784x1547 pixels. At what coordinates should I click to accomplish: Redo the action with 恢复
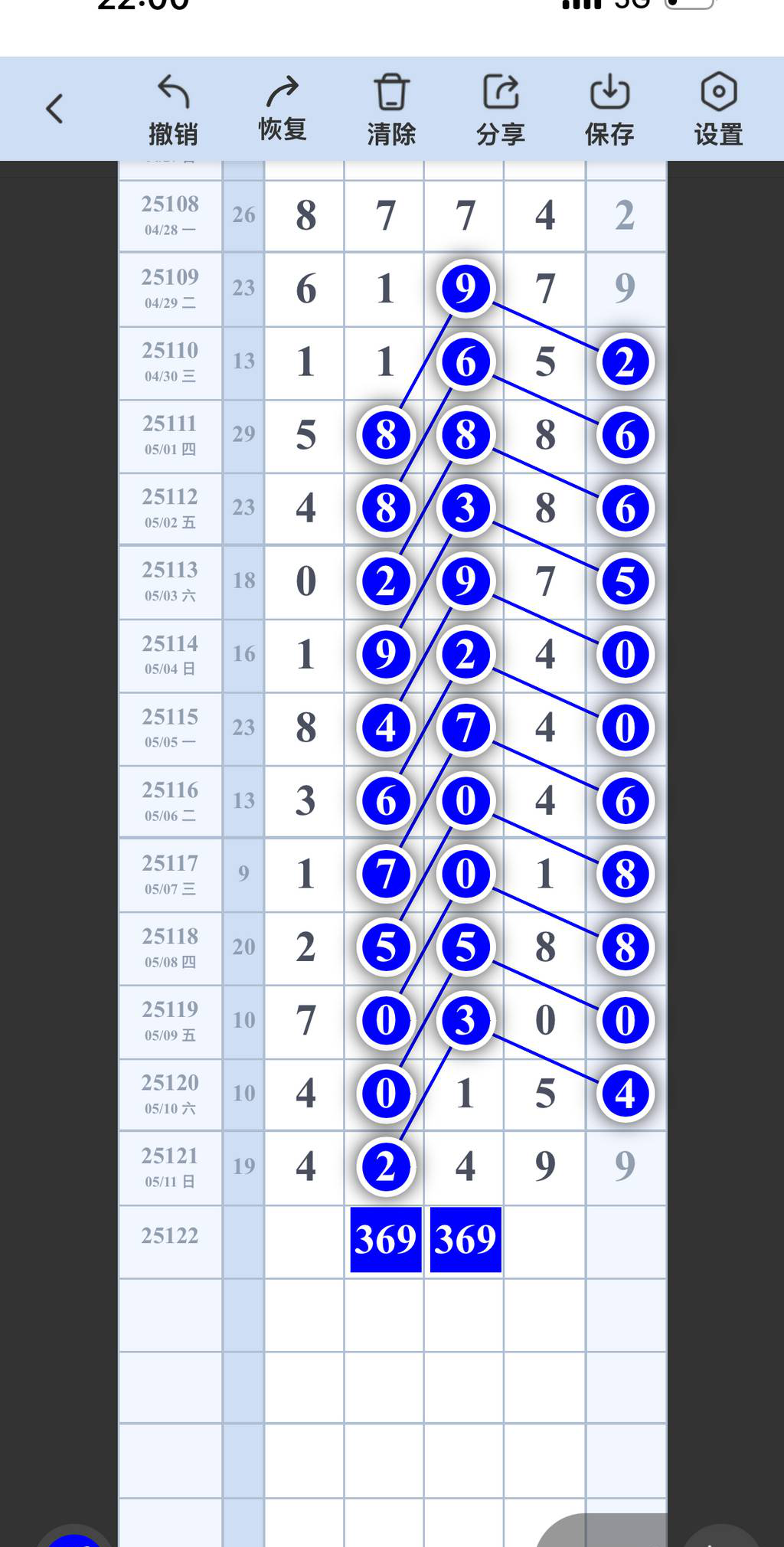(283, 109)
